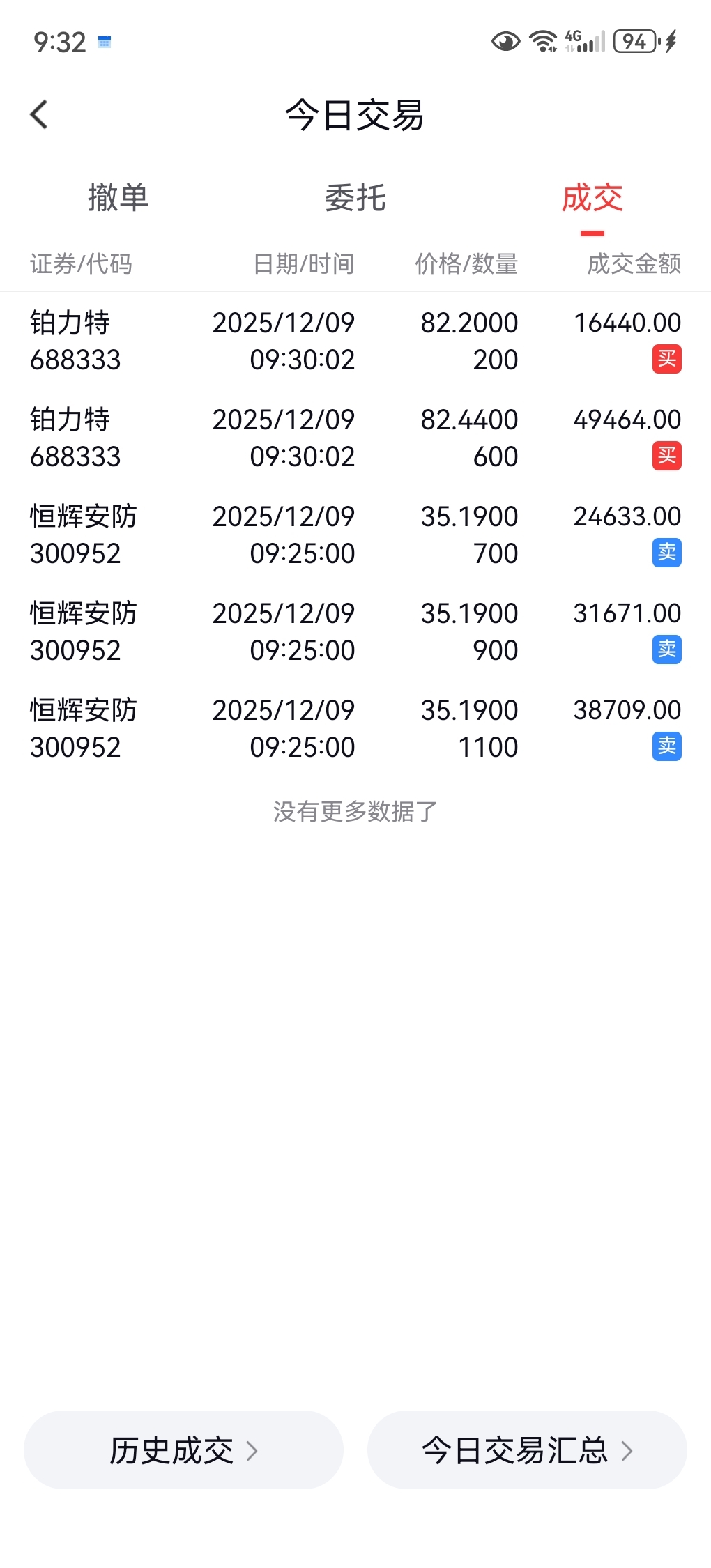Screen dimensions: 711x1568
Task: Open 历史成交 records
Action: 183,1450
